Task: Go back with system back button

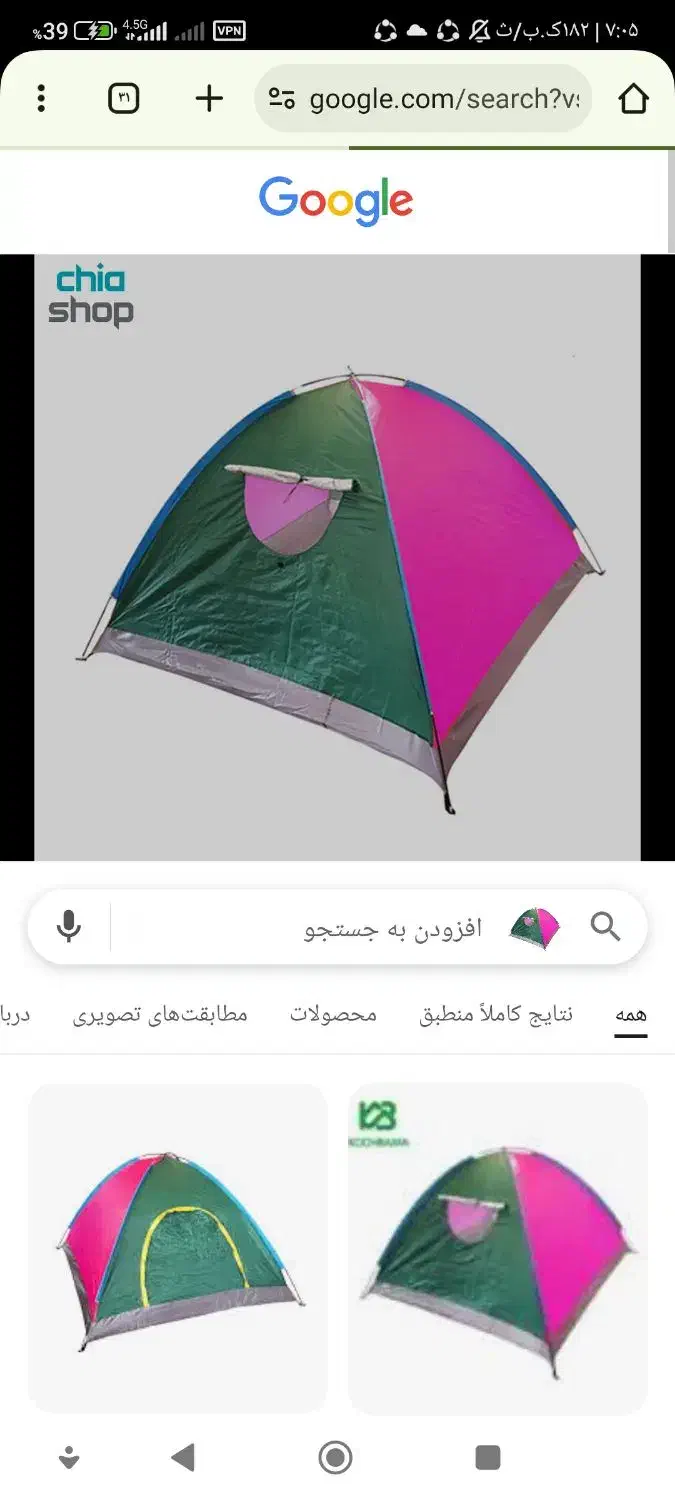Action: [x=182, y=1457]
